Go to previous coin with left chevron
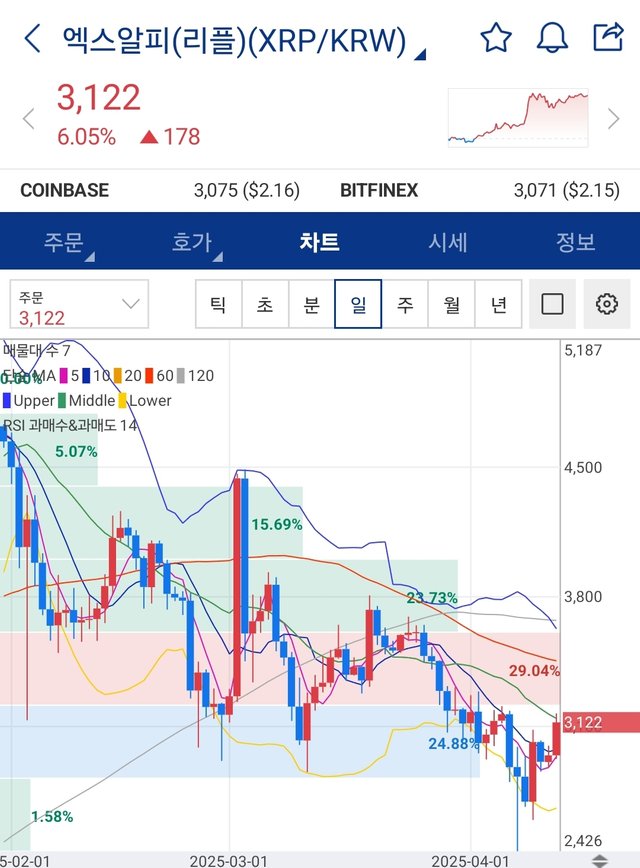The height and width of the screenshot is (868, 640). [28, 119]
